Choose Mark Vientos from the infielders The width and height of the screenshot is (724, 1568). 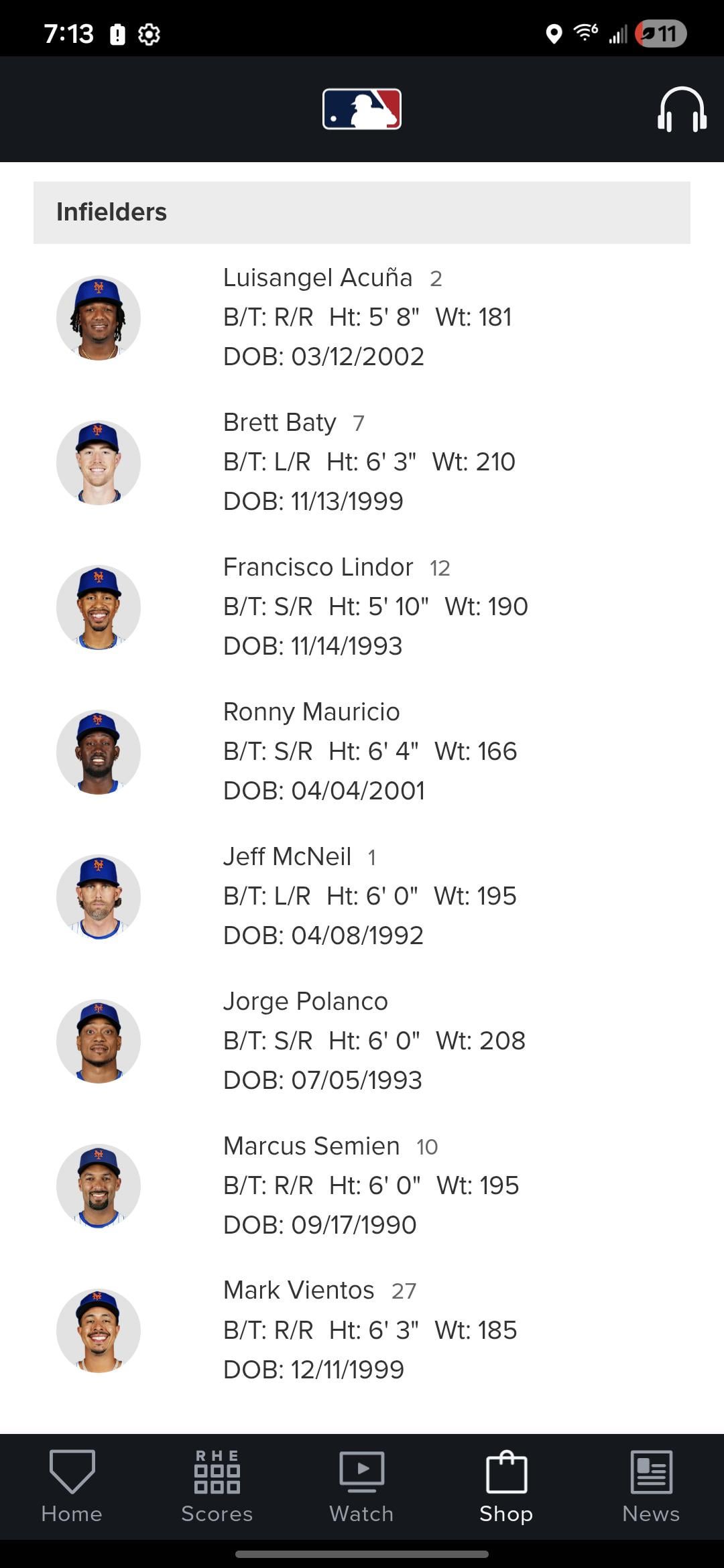click(299, 1291)
